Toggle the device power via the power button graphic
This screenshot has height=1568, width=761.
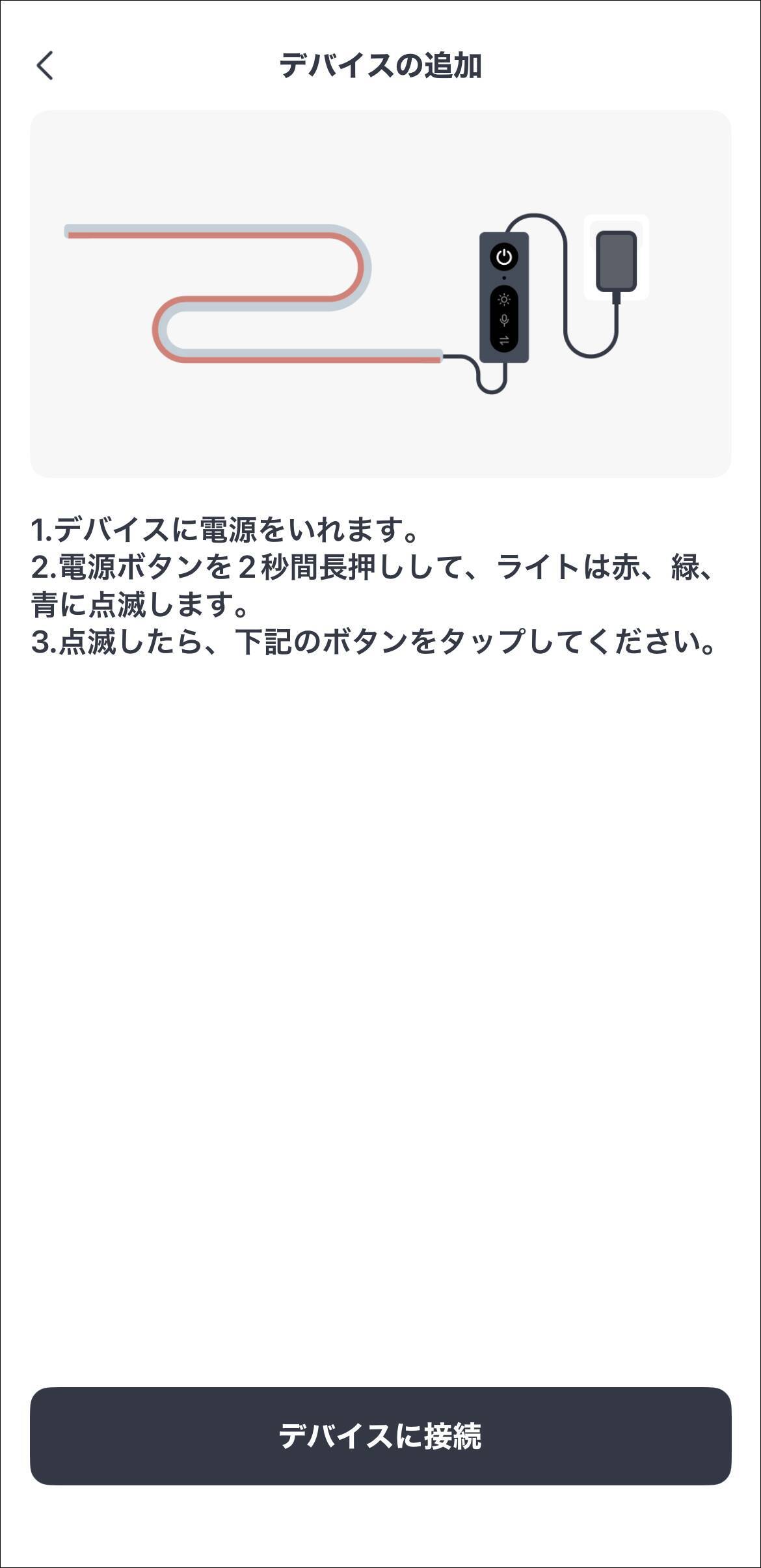504,255
